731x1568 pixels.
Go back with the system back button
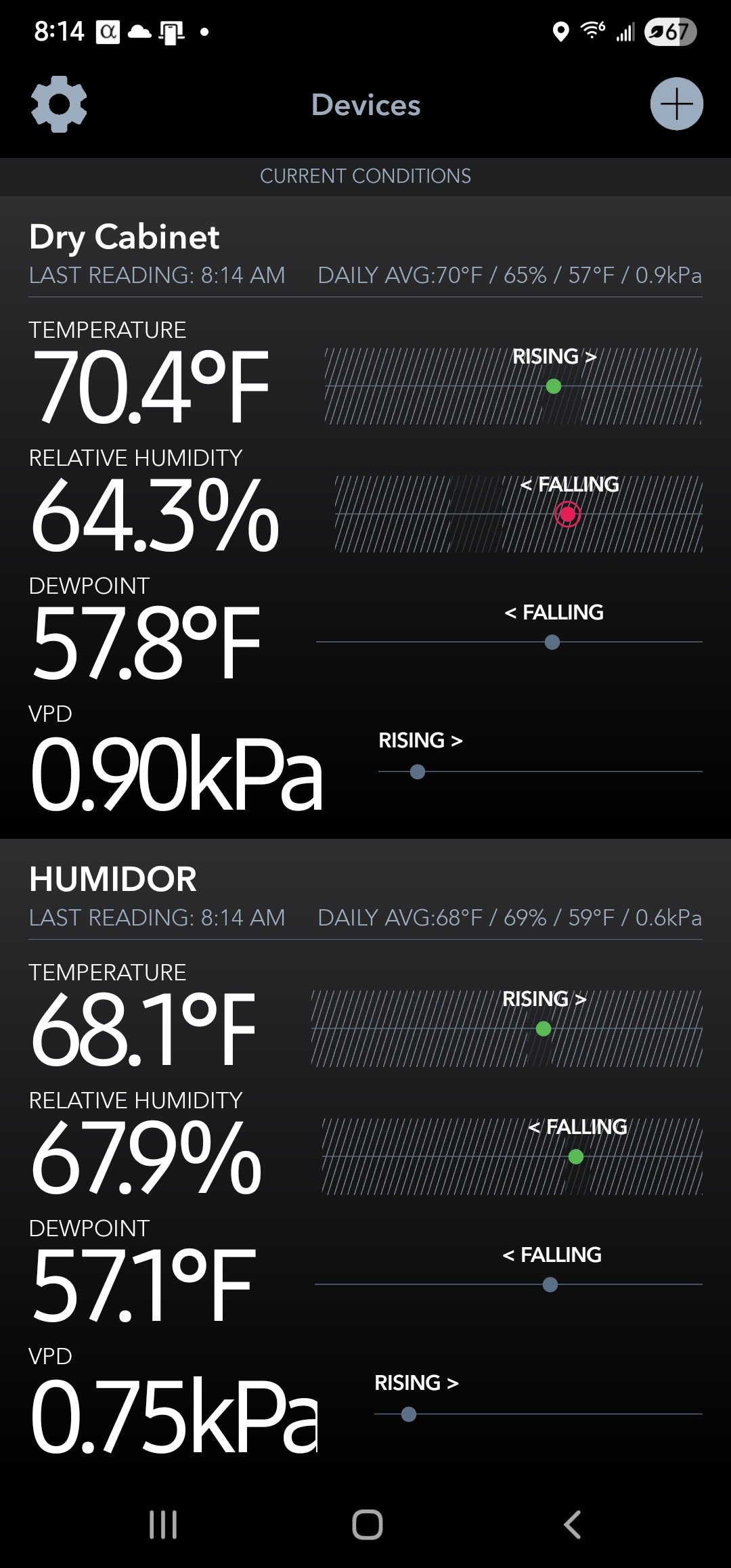click(572, 1525)
